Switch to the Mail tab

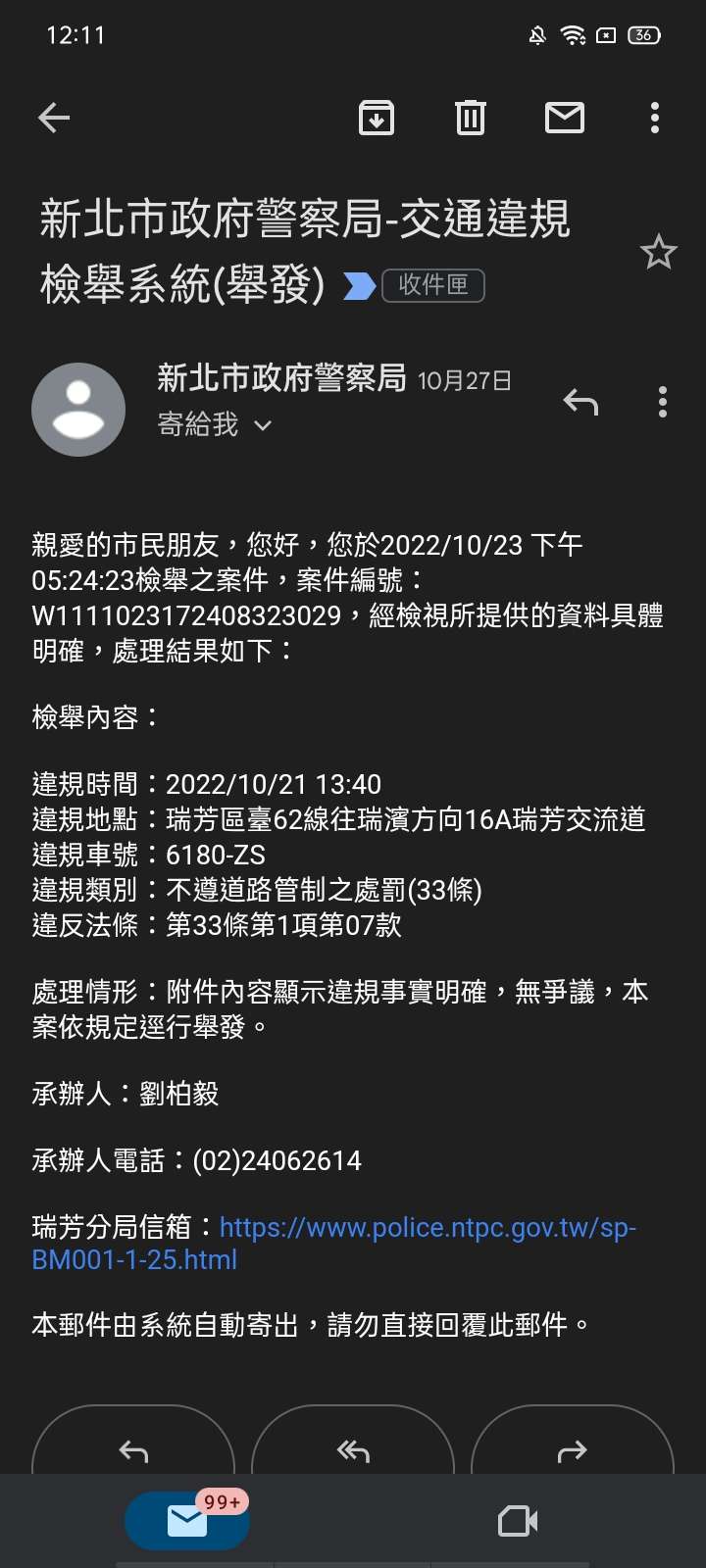[x=187, y=1520]
